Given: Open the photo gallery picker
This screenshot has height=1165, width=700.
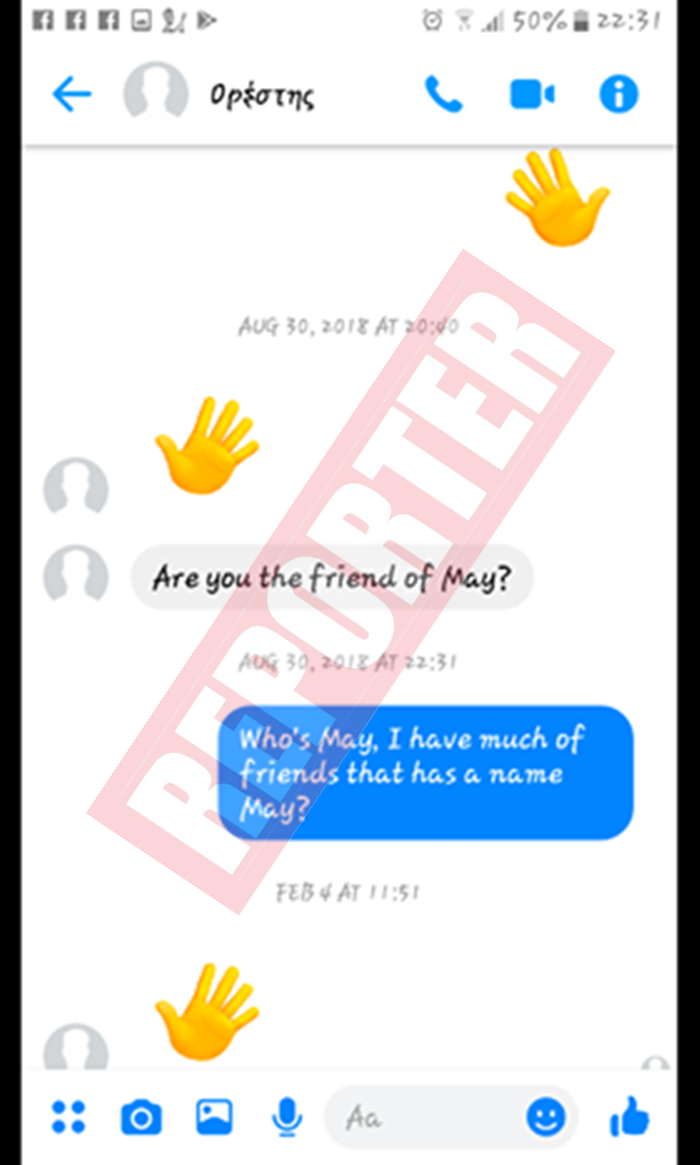Looking at the screenshot, I should coord(214,1117).
